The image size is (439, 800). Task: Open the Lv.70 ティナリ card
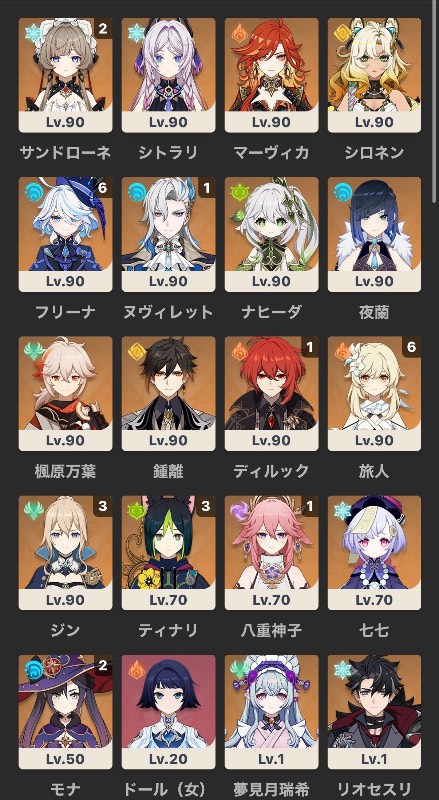coord(168,553)
